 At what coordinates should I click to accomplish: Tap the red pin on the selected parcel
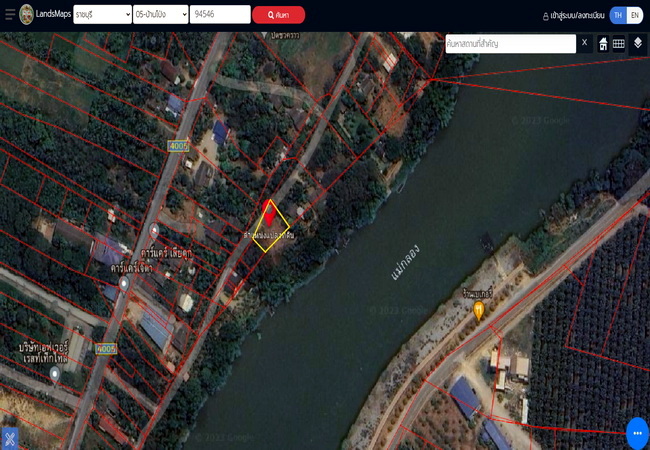pos(268,212)
